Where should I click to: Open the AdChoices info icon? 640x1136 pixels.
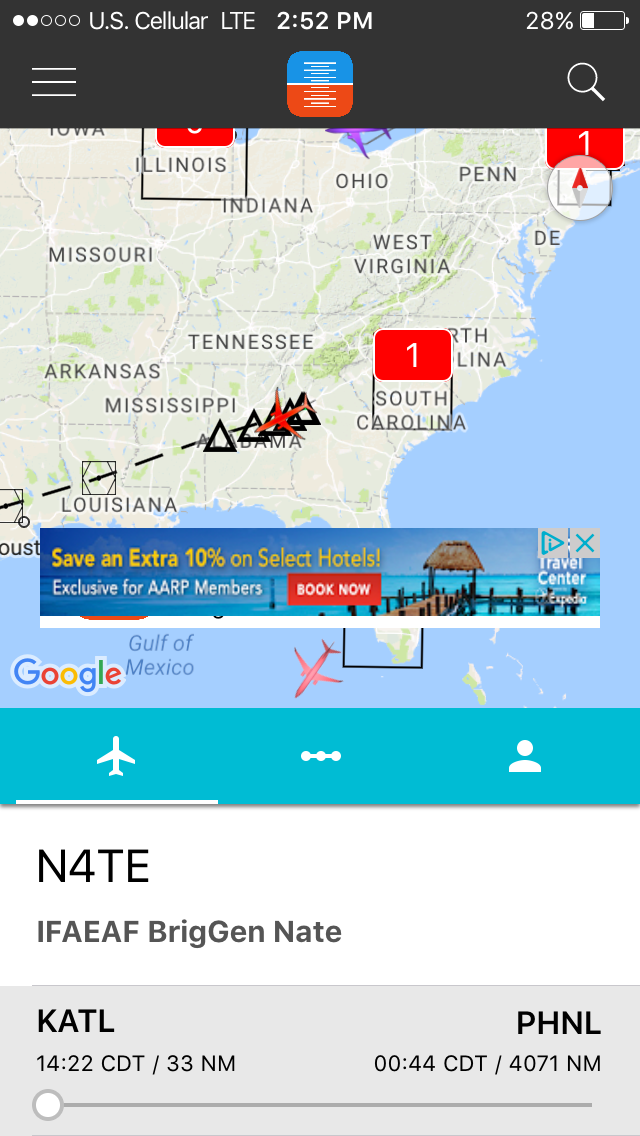pos(553,543)
